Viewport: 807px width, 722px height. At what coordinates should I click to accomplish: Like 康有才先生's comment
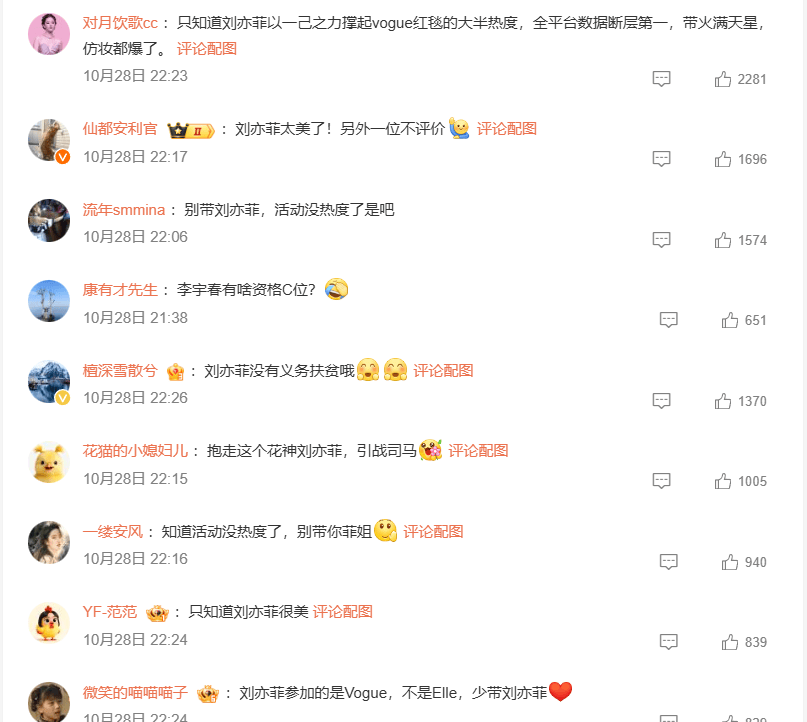click(x=730, y=320)
